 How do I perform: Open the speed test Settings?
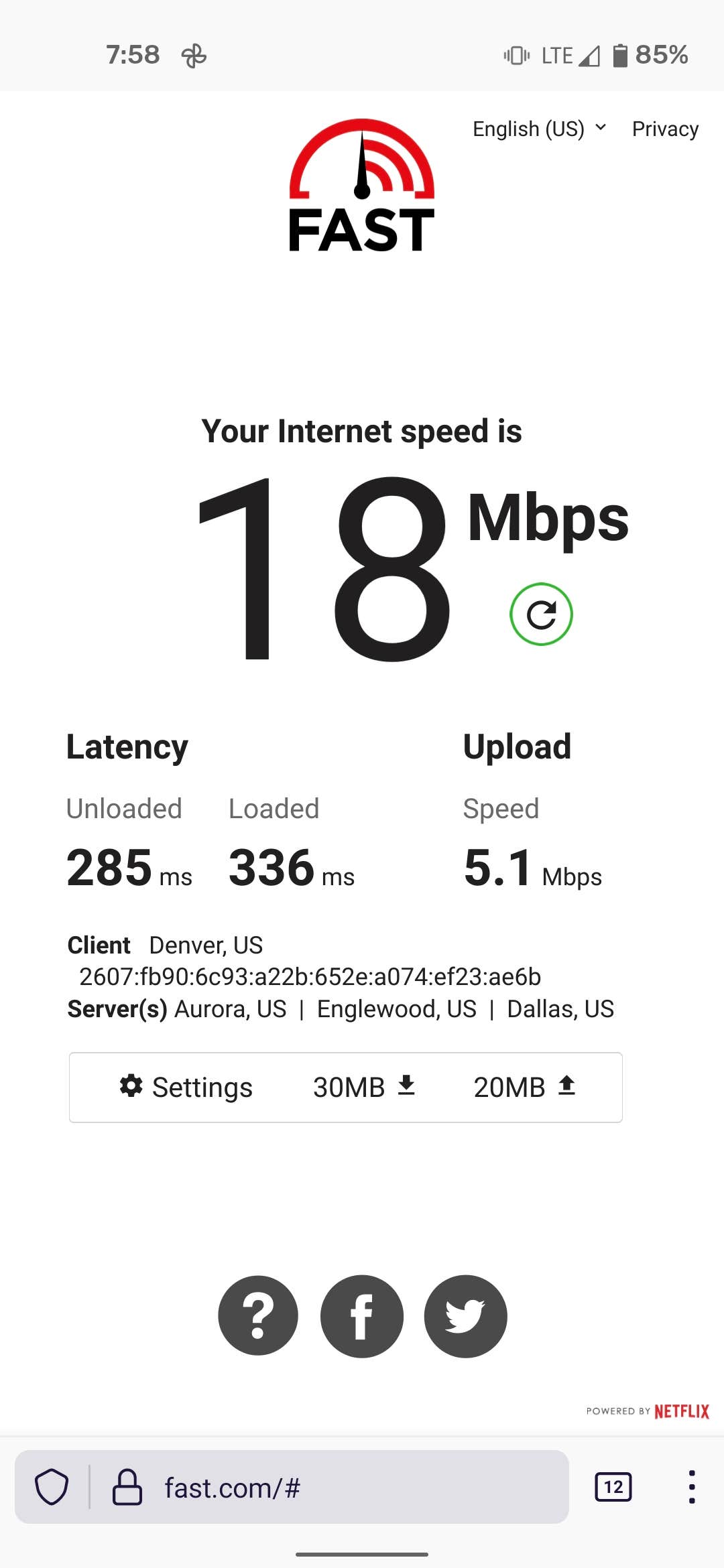point(186,1087)
